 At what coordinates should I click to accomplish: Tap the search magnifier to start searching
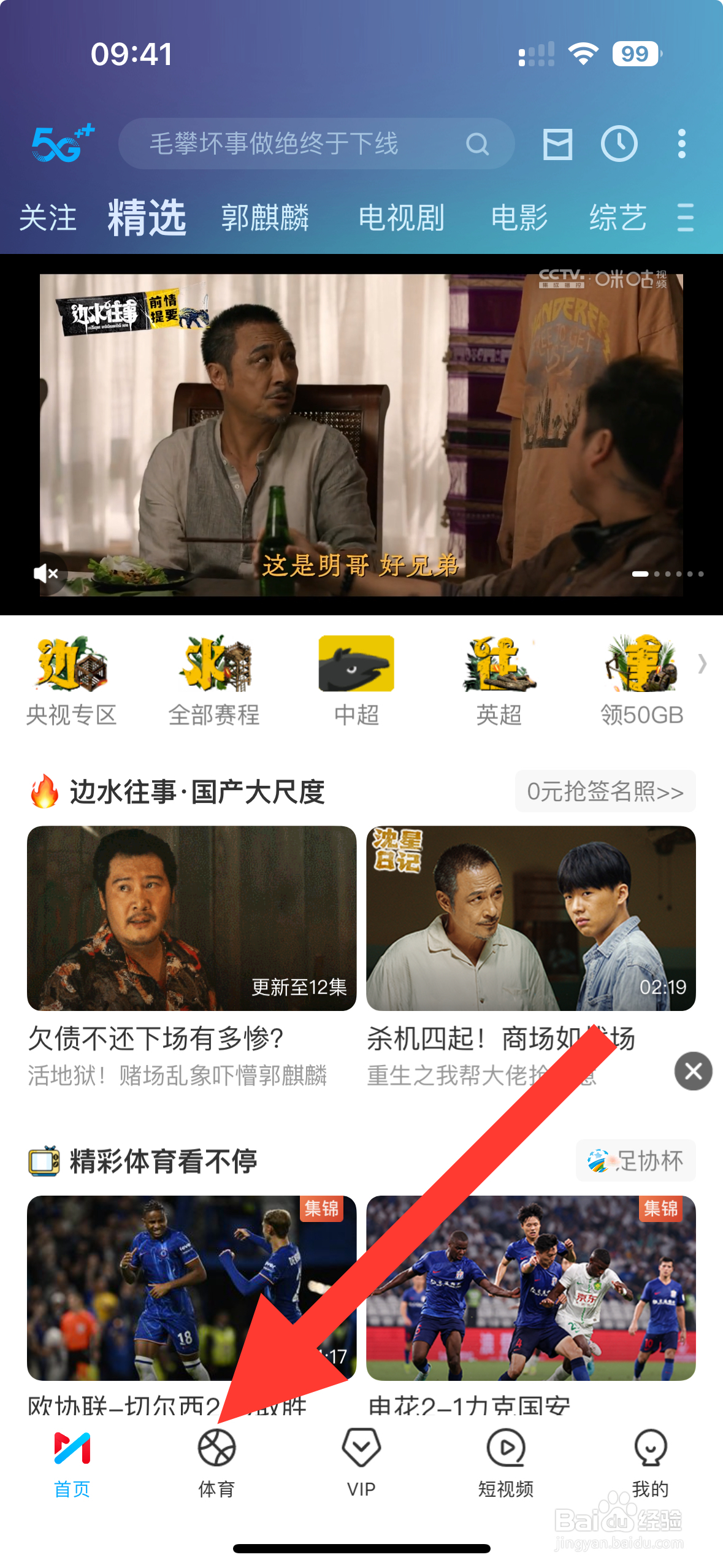coord(478,145)
